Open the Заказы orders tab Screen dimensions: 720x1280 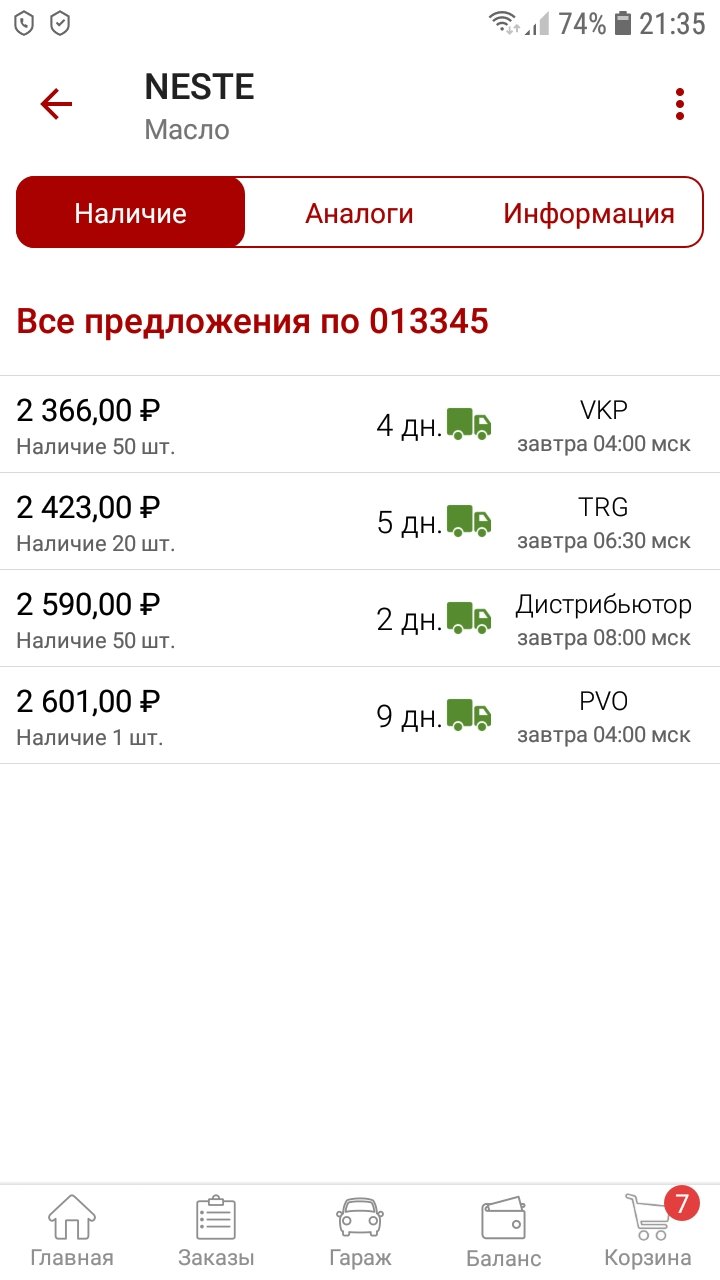[216, 1232]
